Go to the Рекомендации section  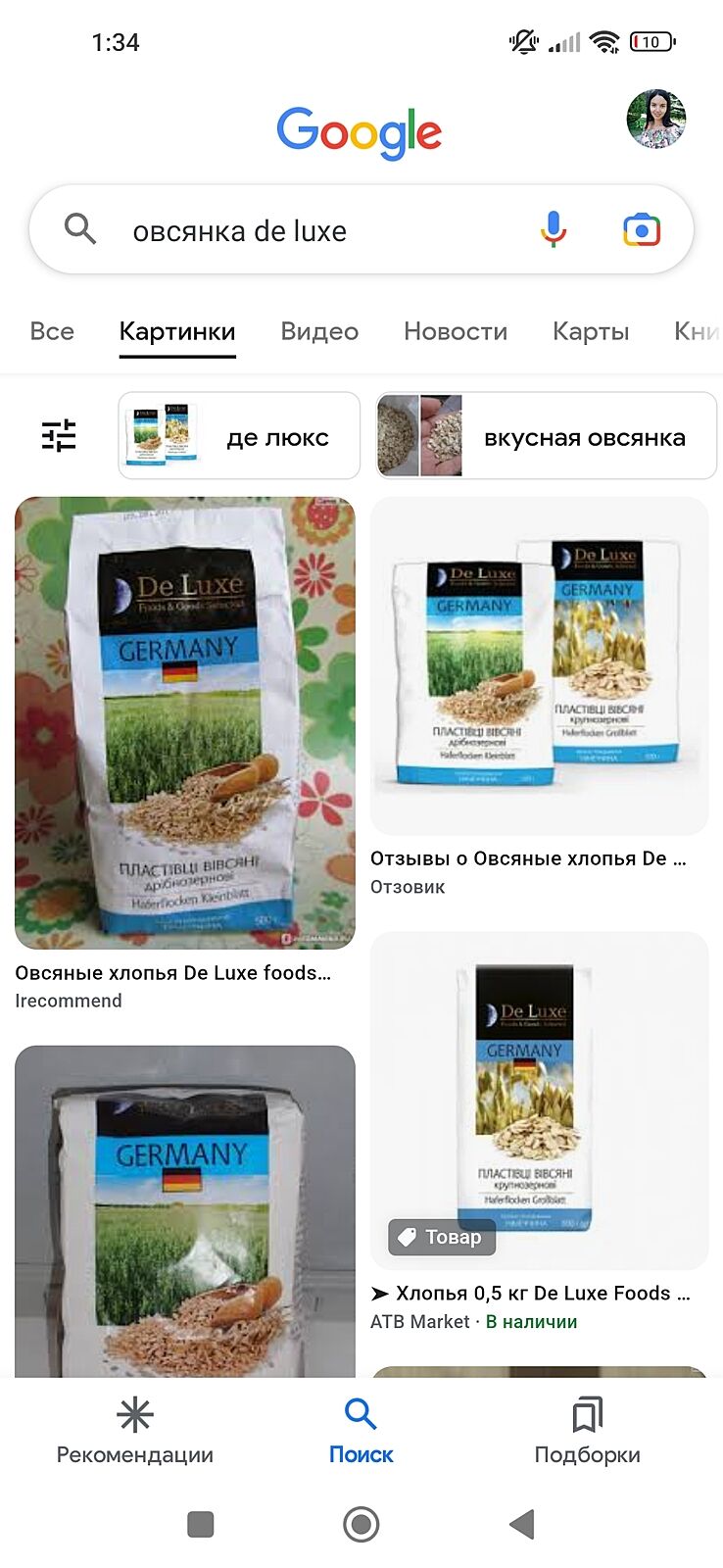click(x=135, y=1431)
